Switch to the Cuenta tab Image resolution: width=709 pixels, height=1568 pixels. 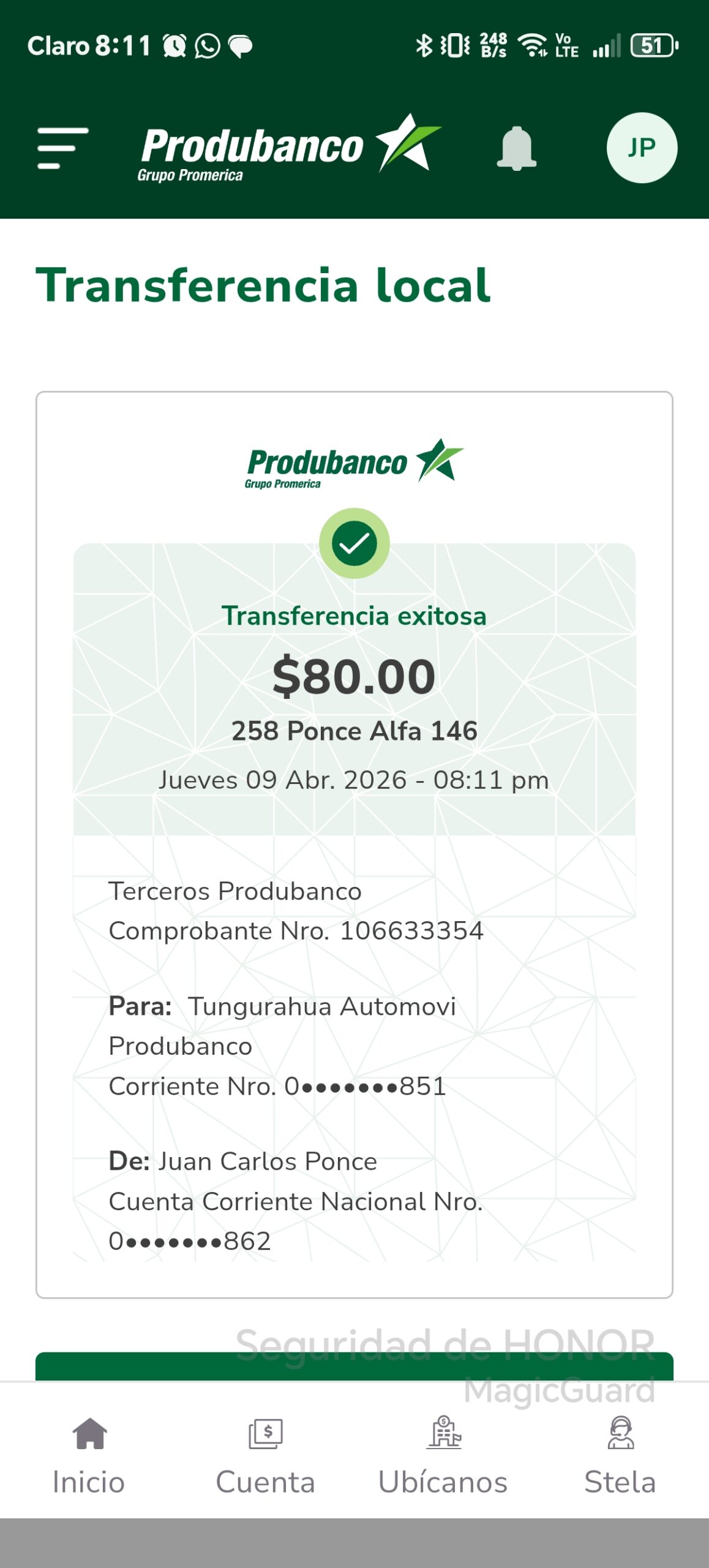(265, 1455)
